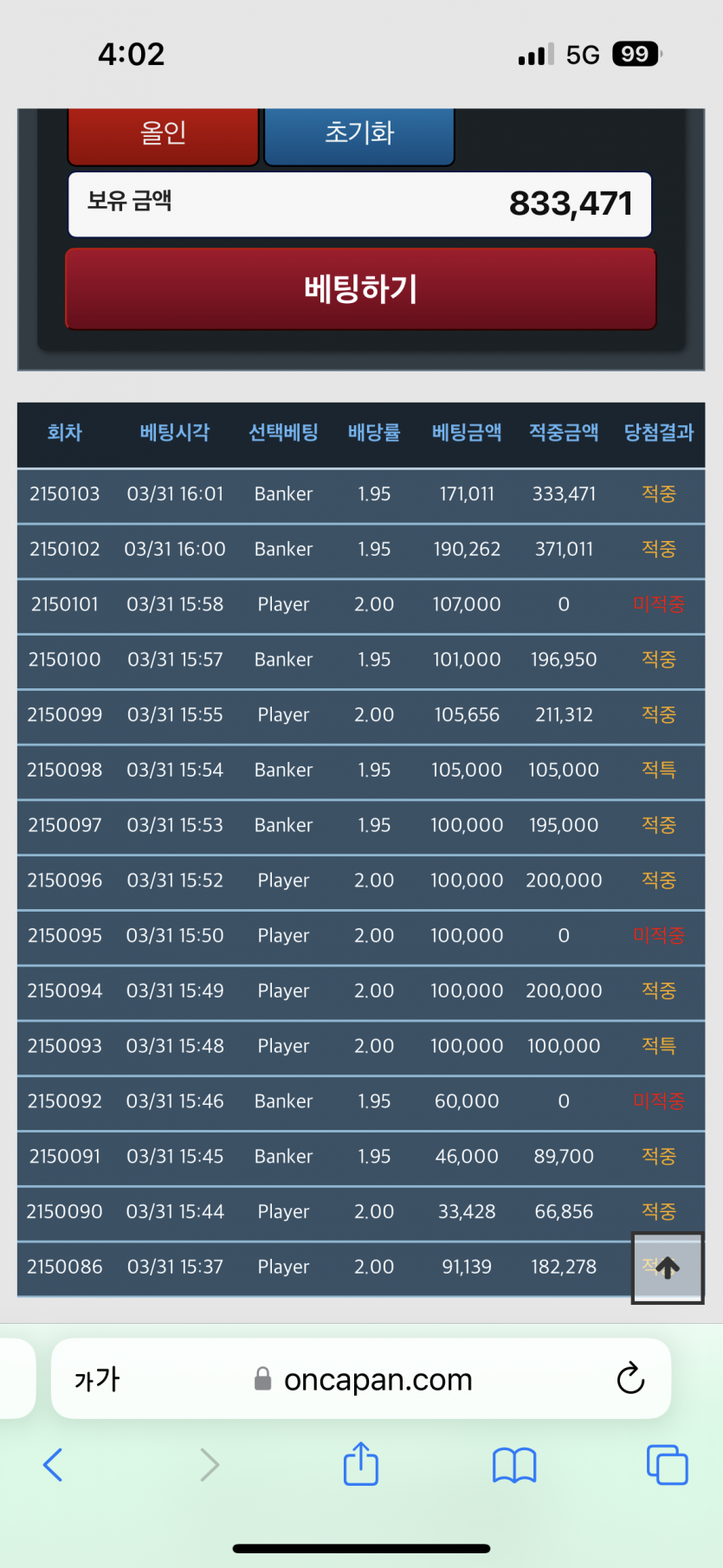The image size is (723, 1568).
Task: Show all open tabs
Action: [x=668, y=1465]
